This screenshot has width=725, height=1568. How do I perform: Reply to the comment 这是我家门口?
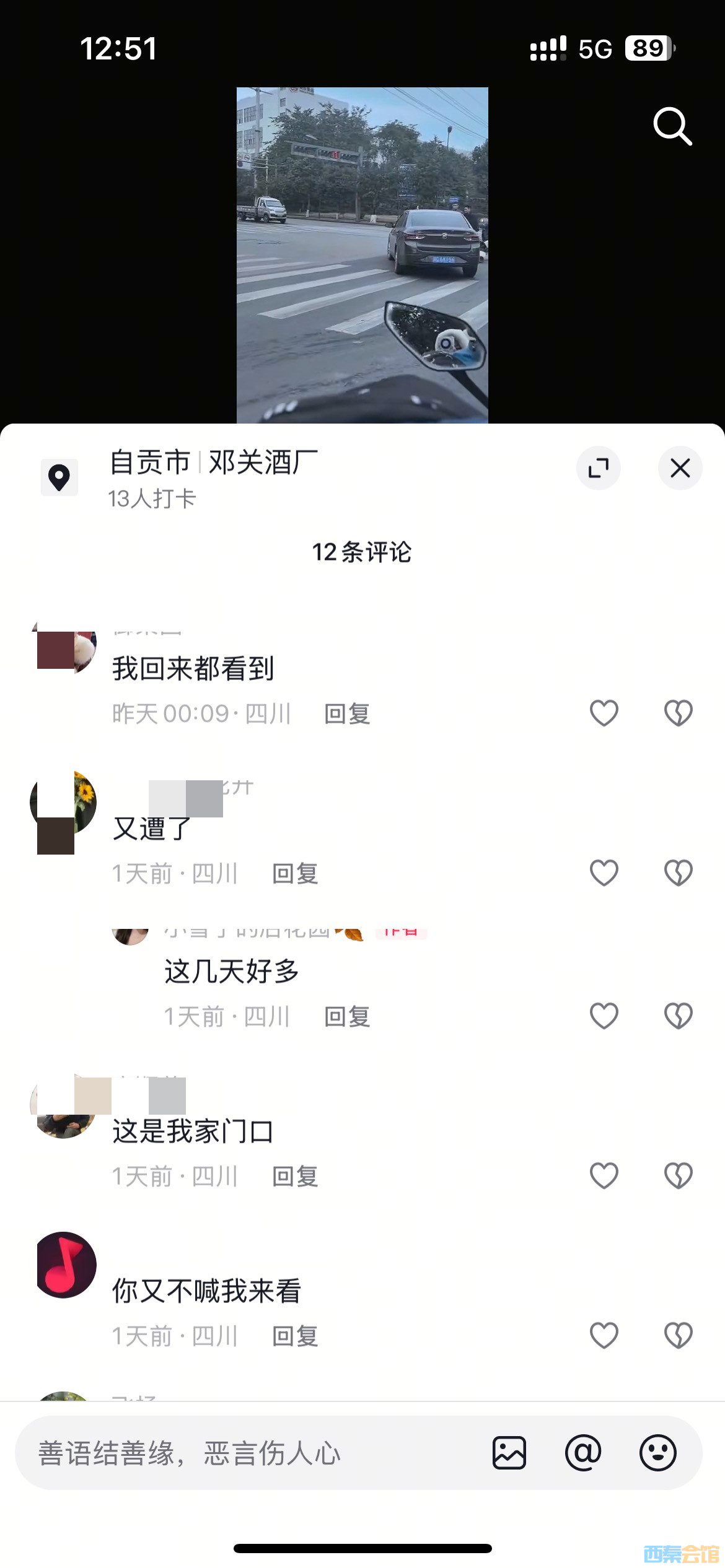(295, 1176)
